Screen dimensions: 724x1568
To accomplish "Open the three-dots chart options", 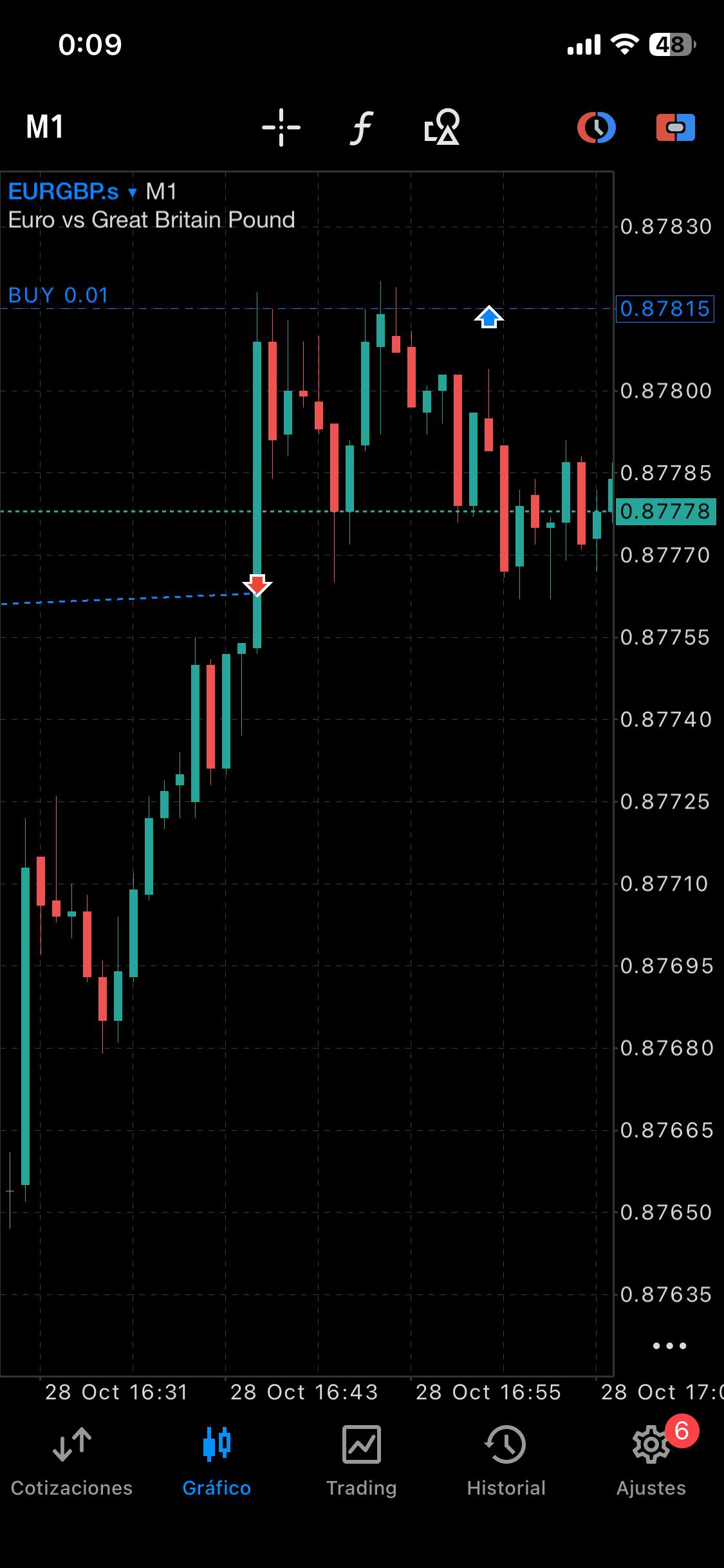I will pos(669,1345).
